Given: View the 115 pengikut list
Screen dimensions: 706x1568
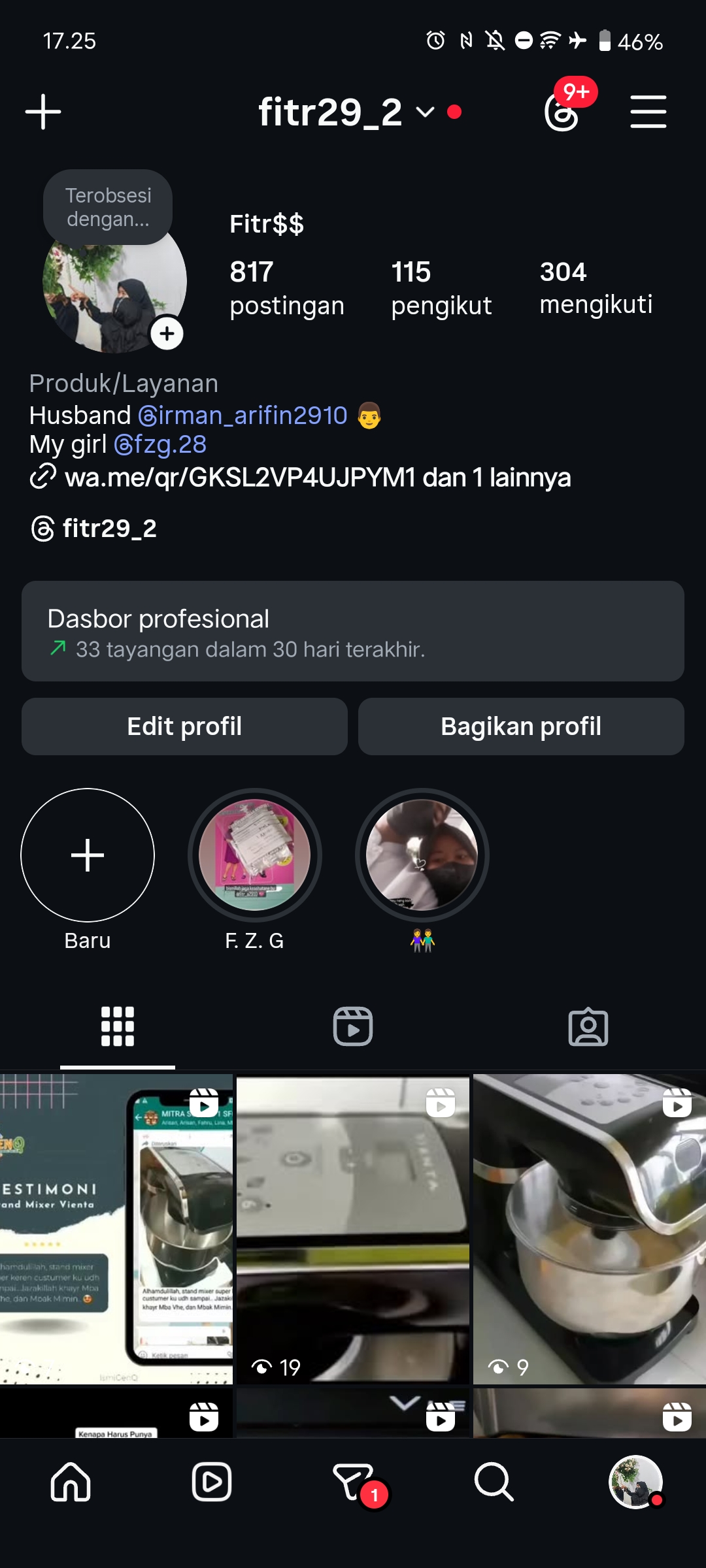Looking at the screenshot, I should point(441,287).
